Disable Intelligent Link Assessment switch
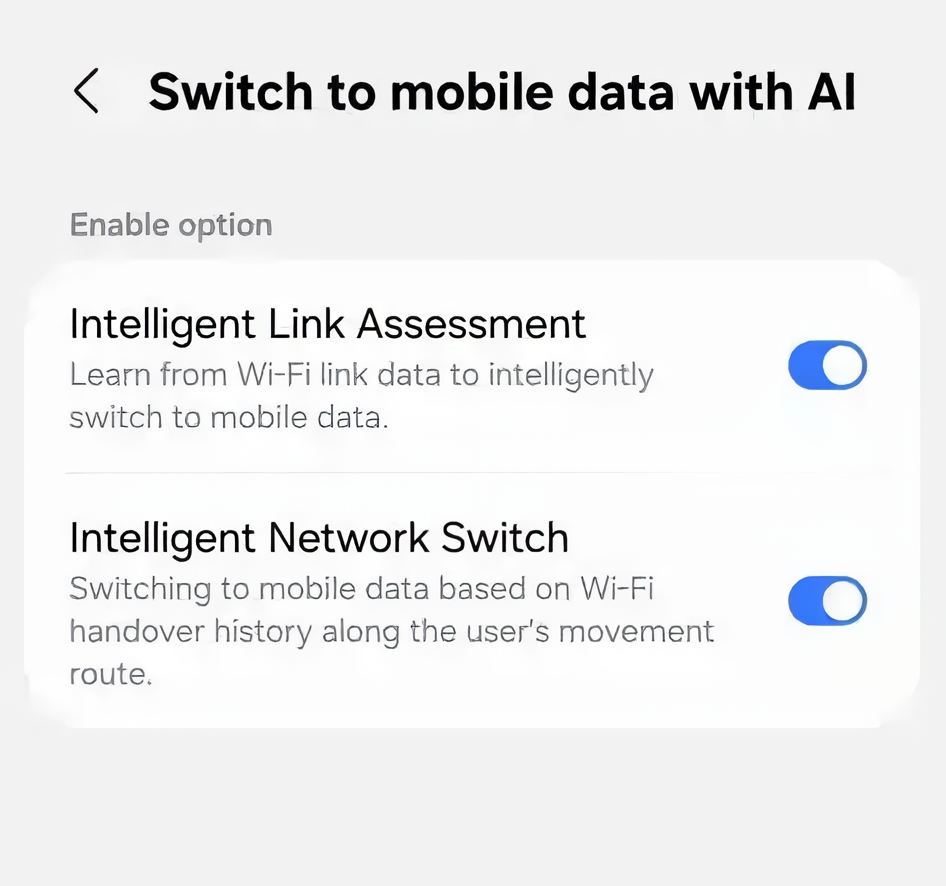This screenshot has height=886, width=946. [x=826, y=366]
